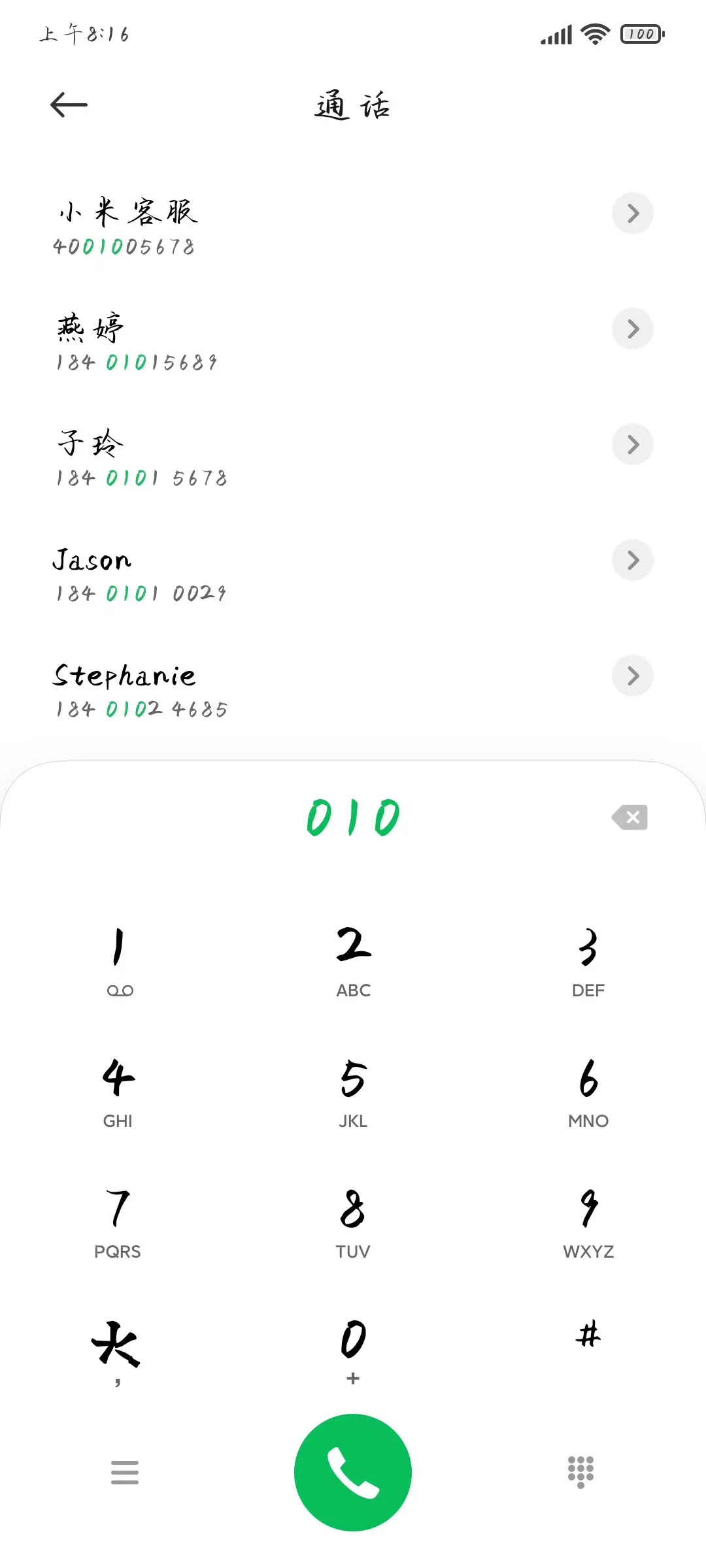Dial digit 6 MNO key
The height and width of the screenshot is (1568, 706).
coord(588,1091)
